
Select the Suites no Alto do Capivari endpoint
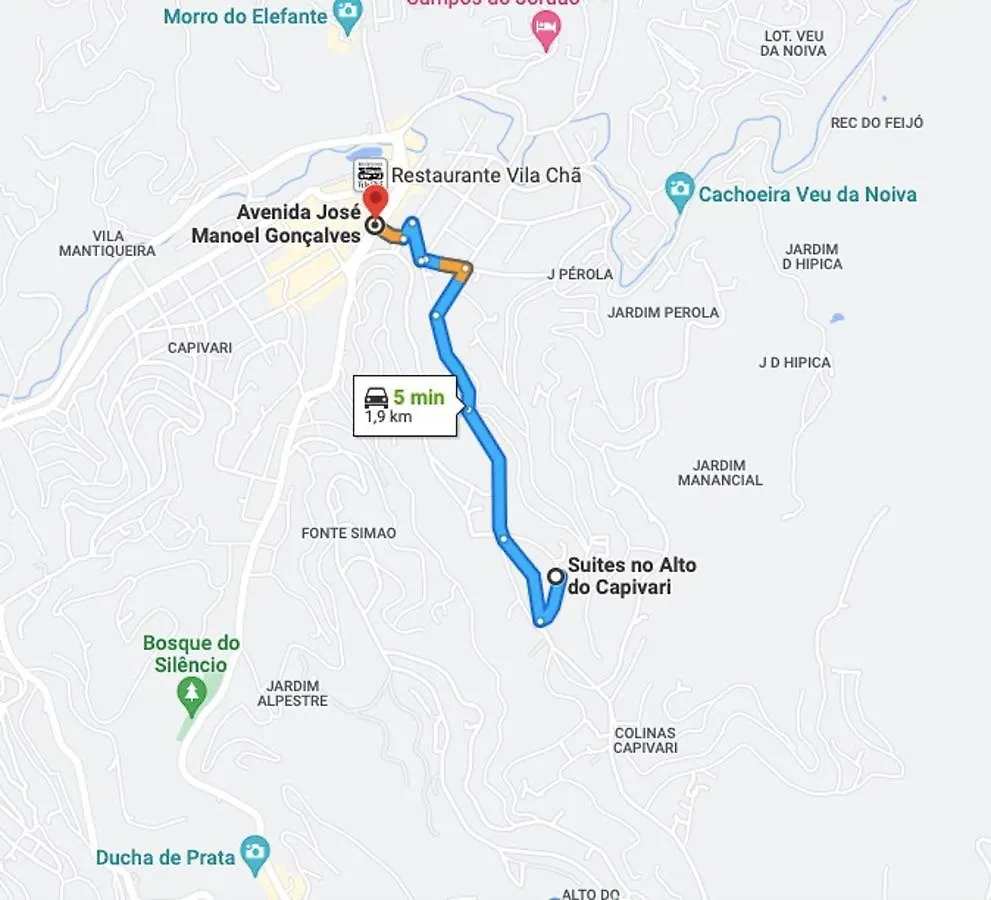click(x=555, y=576)
